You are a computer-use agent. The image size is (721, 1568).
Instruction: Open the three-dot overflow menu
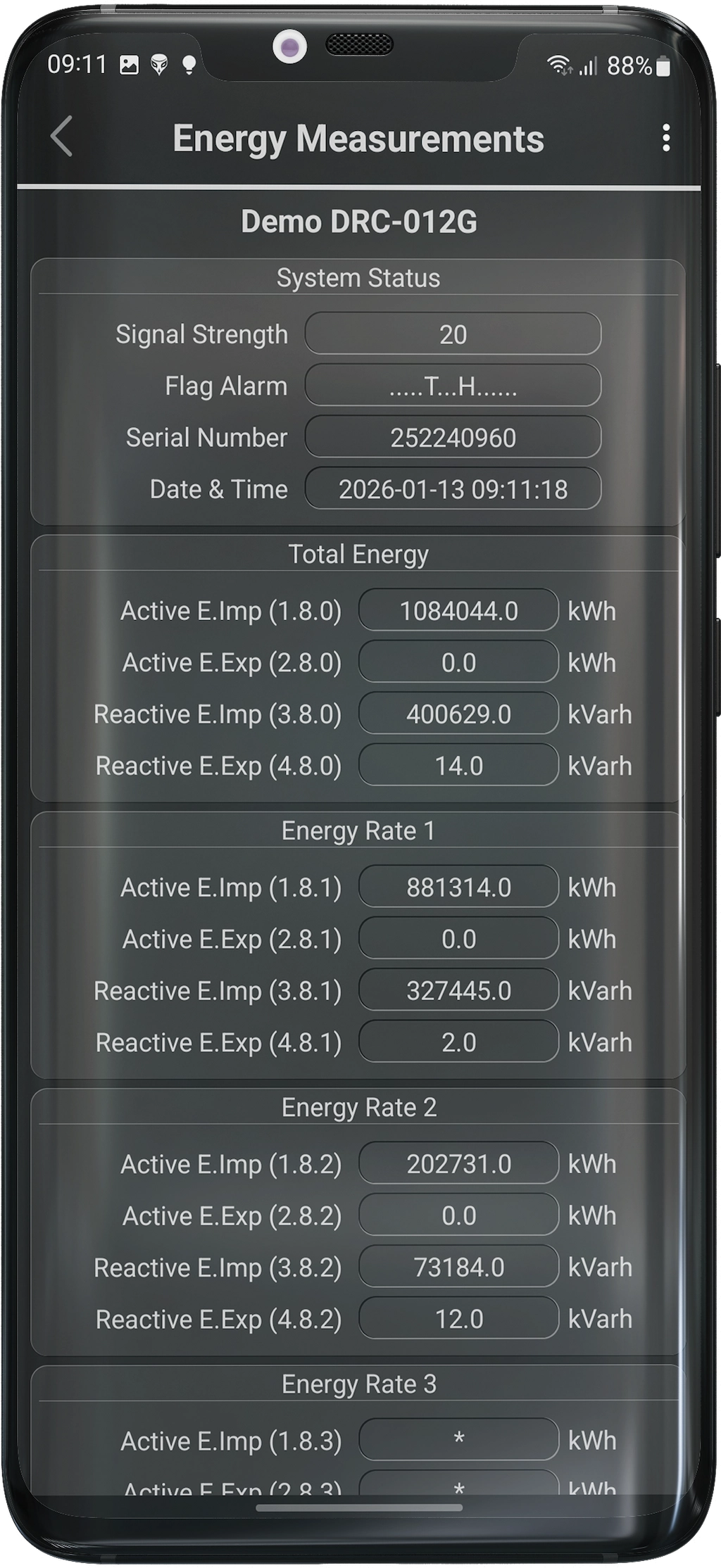pyautogui.click(x=665, y=138)
